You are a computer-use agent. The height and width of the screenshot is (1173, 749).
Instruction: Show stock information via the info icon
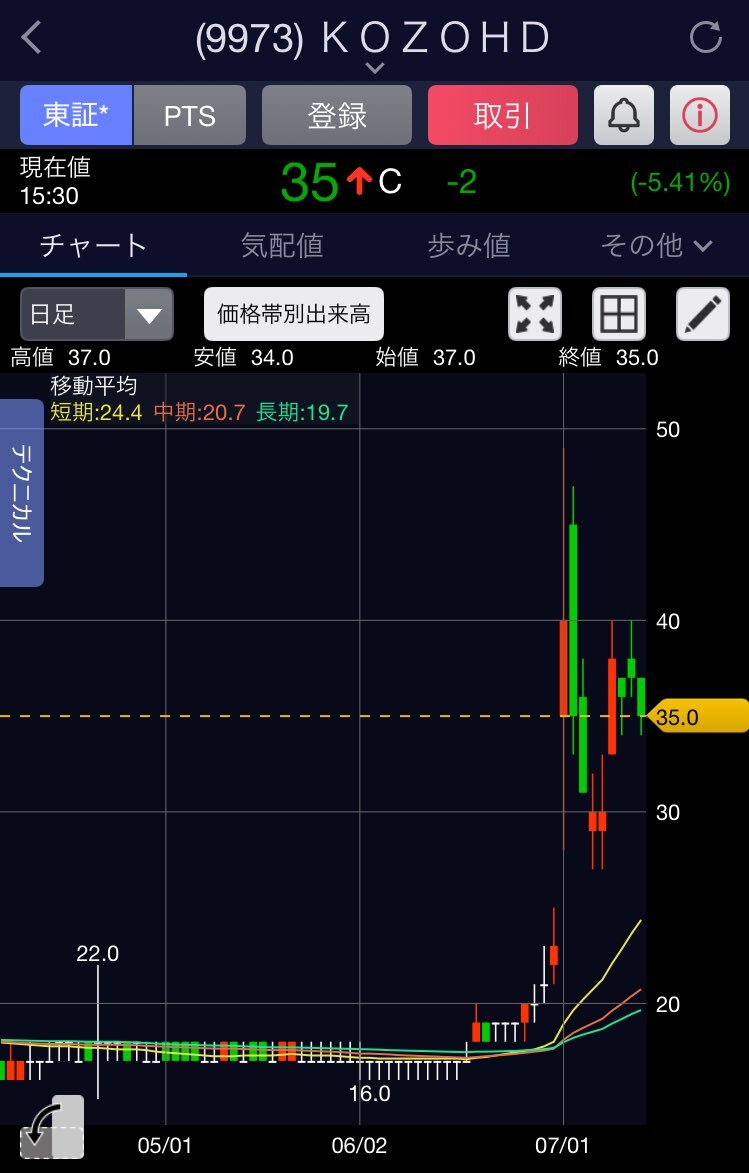(699, 115)
